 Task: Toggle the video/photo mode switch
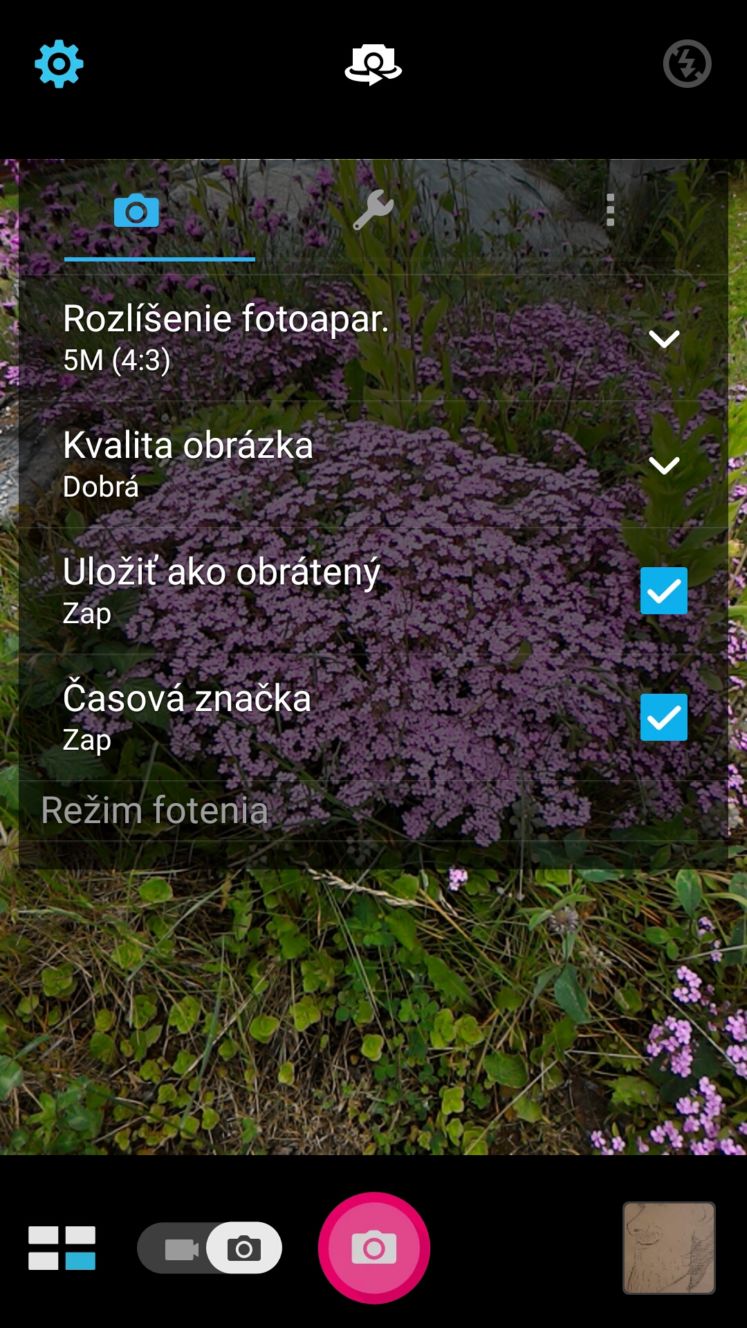coord(210,1248)
